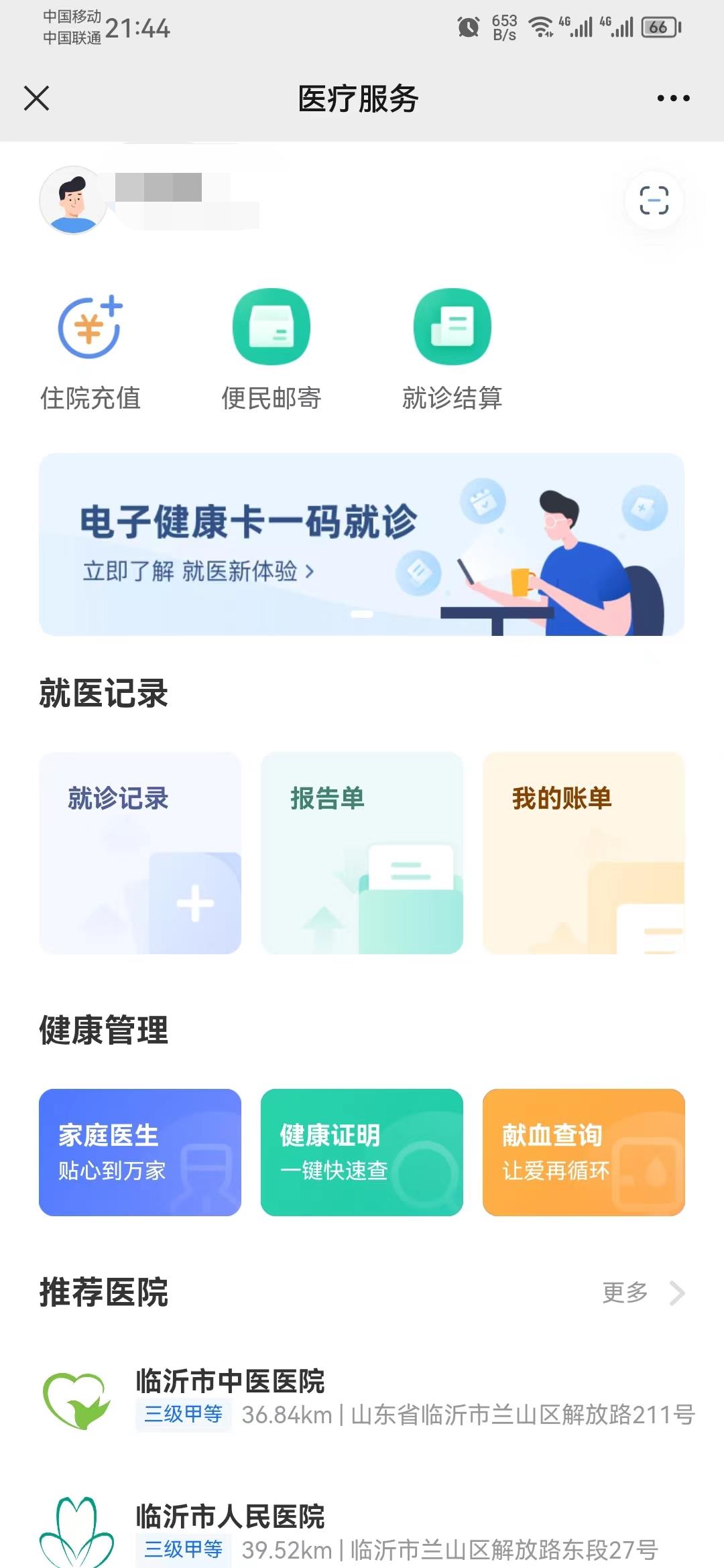Viewport: 724px width, 1568px height.
Task: Open the scan code icon
Action: pyautogui.click(x=654, y=200)
